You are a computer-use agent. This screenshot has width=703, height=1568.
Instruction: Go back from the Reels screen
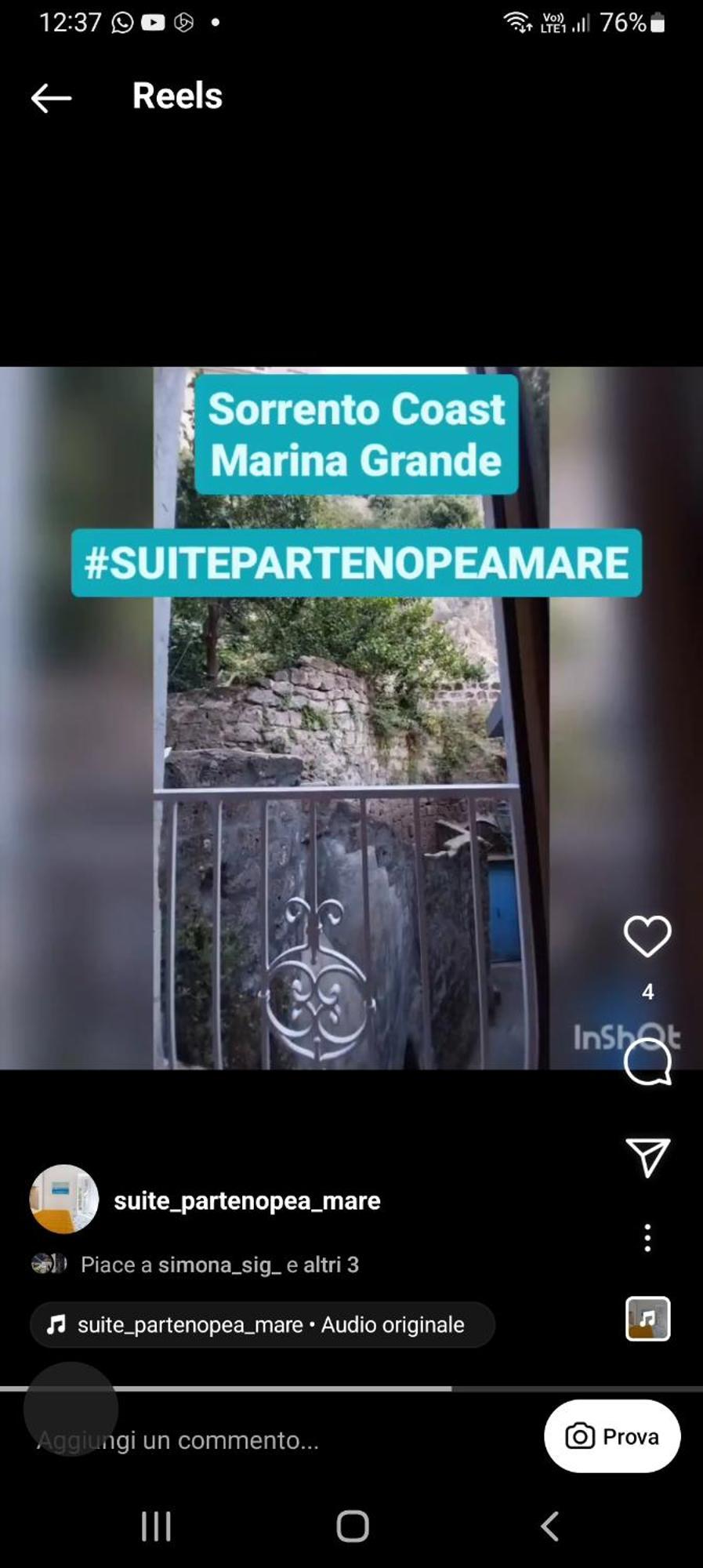click(51, 98)
